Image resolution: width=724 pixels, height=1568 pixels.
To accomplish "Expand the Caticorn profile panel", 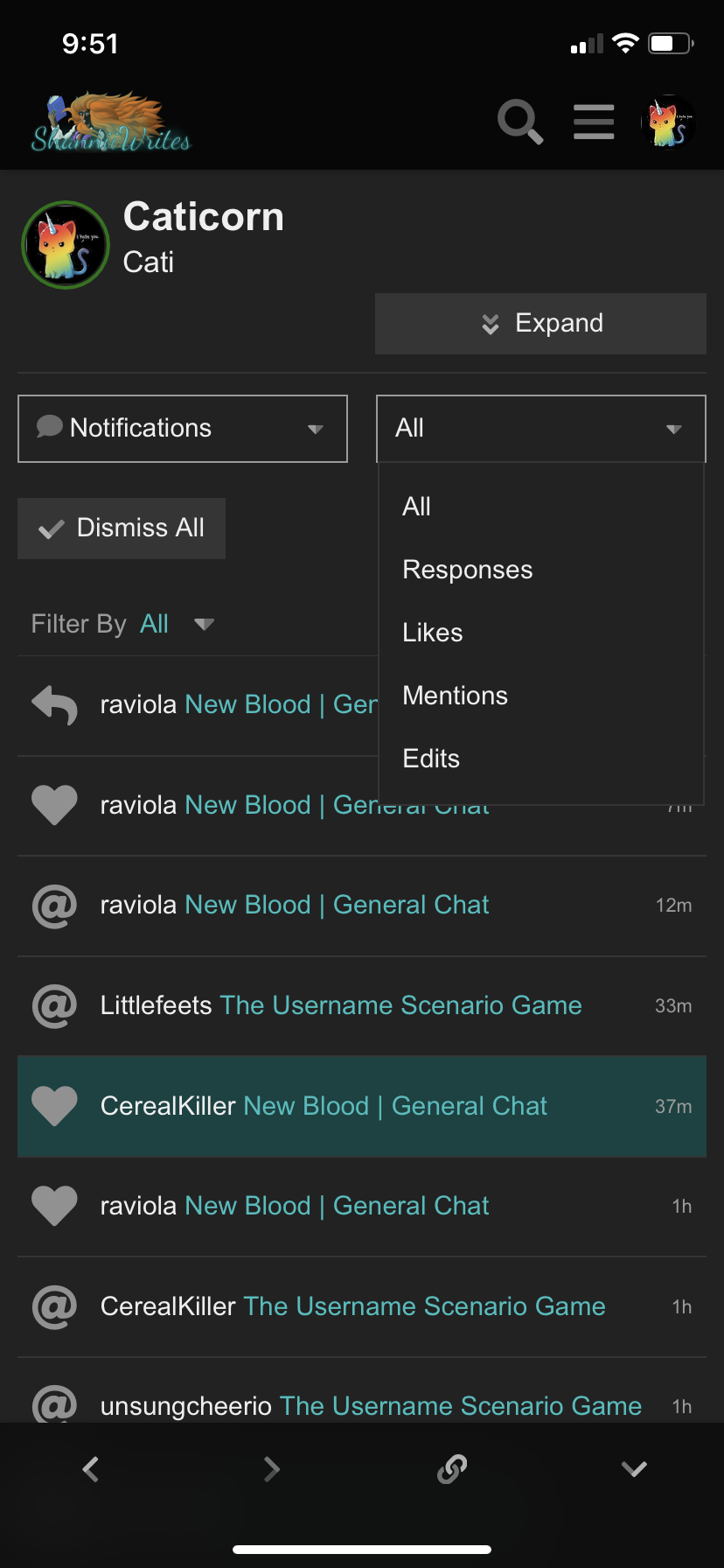I will (x=540, y=324).
